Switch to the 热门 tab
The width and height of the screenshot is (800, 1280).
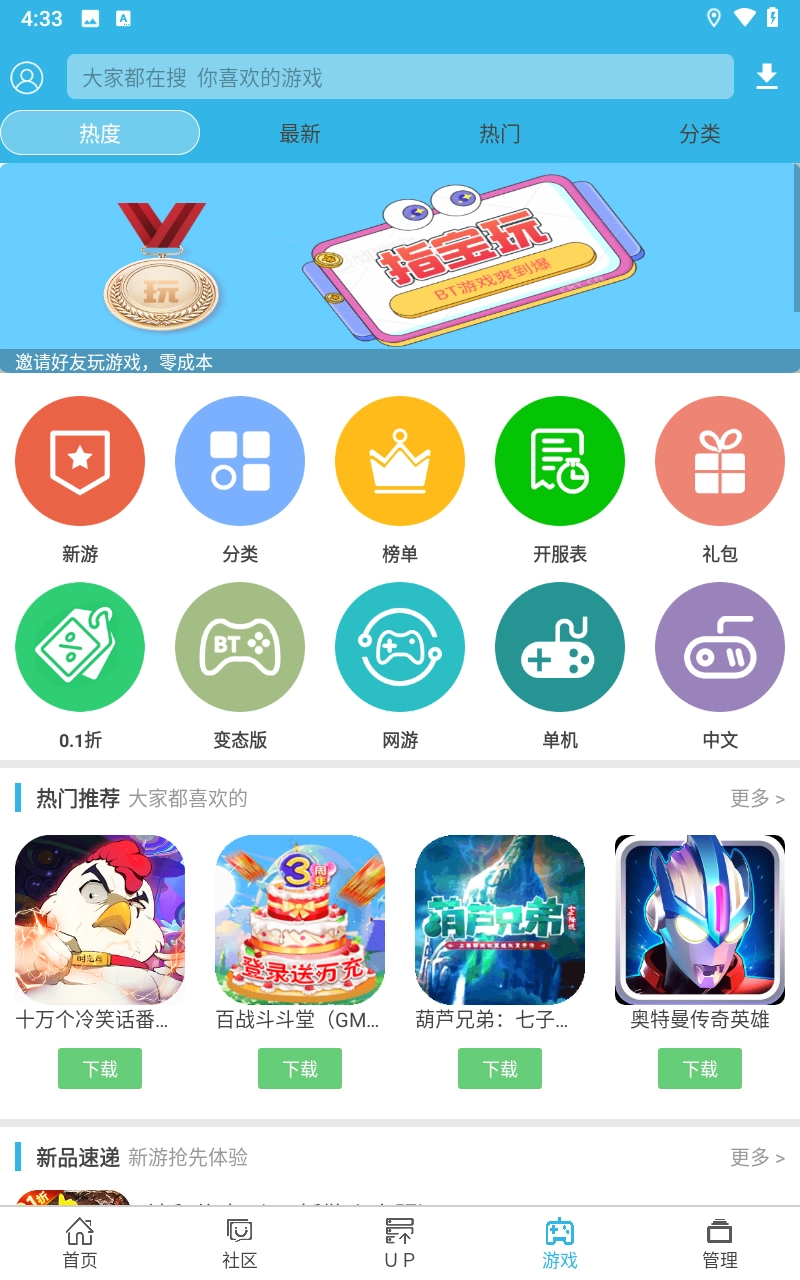pyautogui.click(x=500, y=133)
